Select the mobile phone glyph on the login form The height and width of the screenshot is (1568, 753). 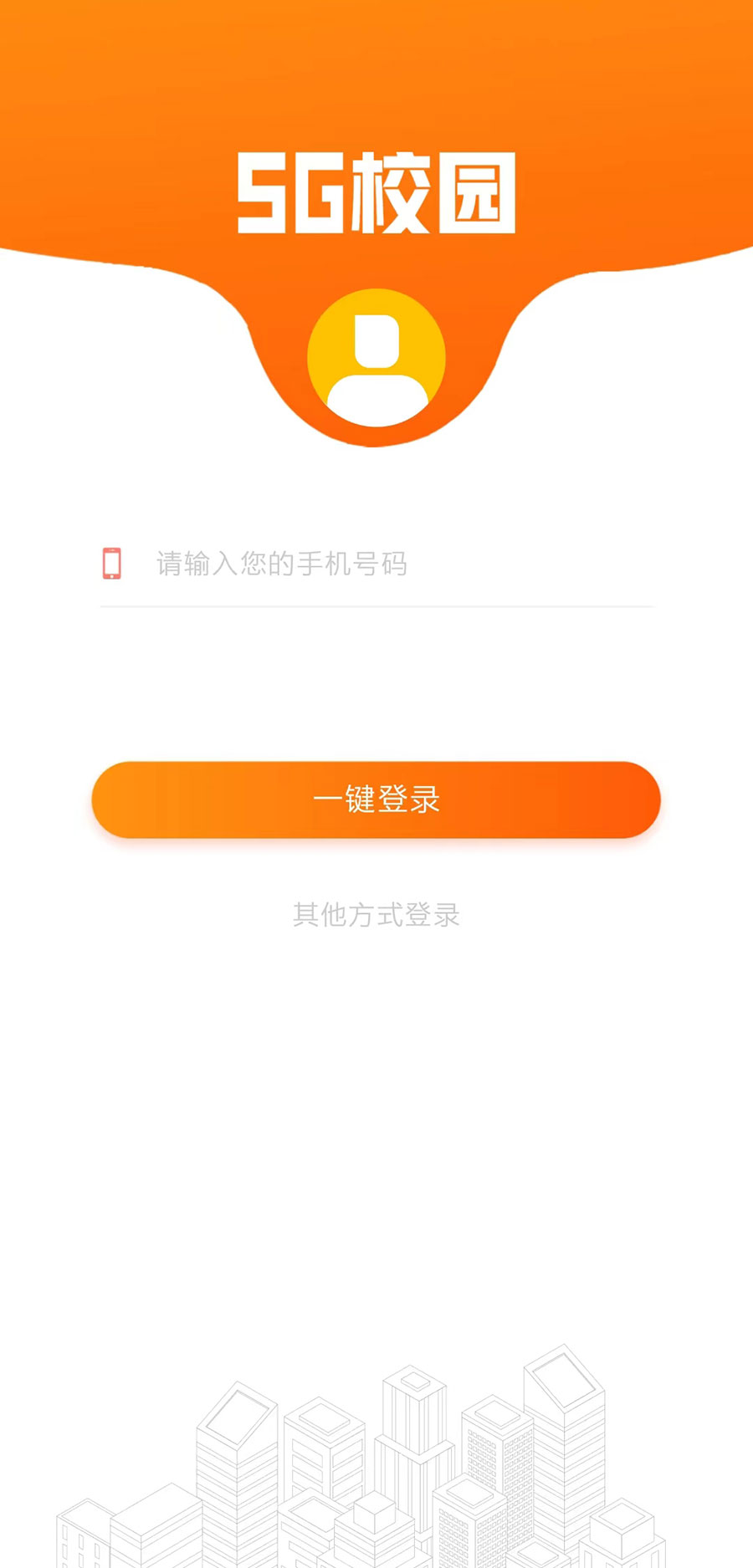coord(111,564)
